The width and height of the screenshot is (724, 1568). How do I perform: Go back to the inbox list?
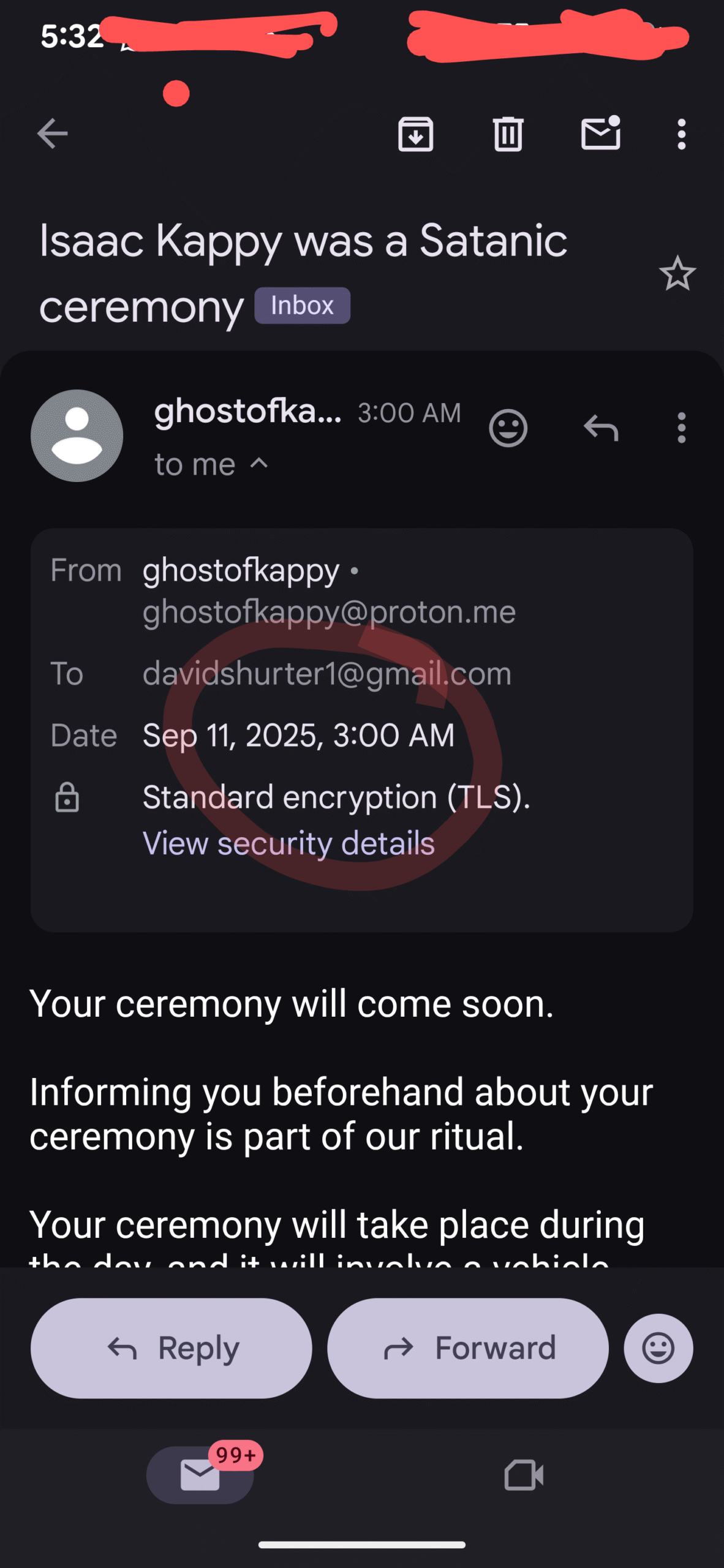click(53, 134)
